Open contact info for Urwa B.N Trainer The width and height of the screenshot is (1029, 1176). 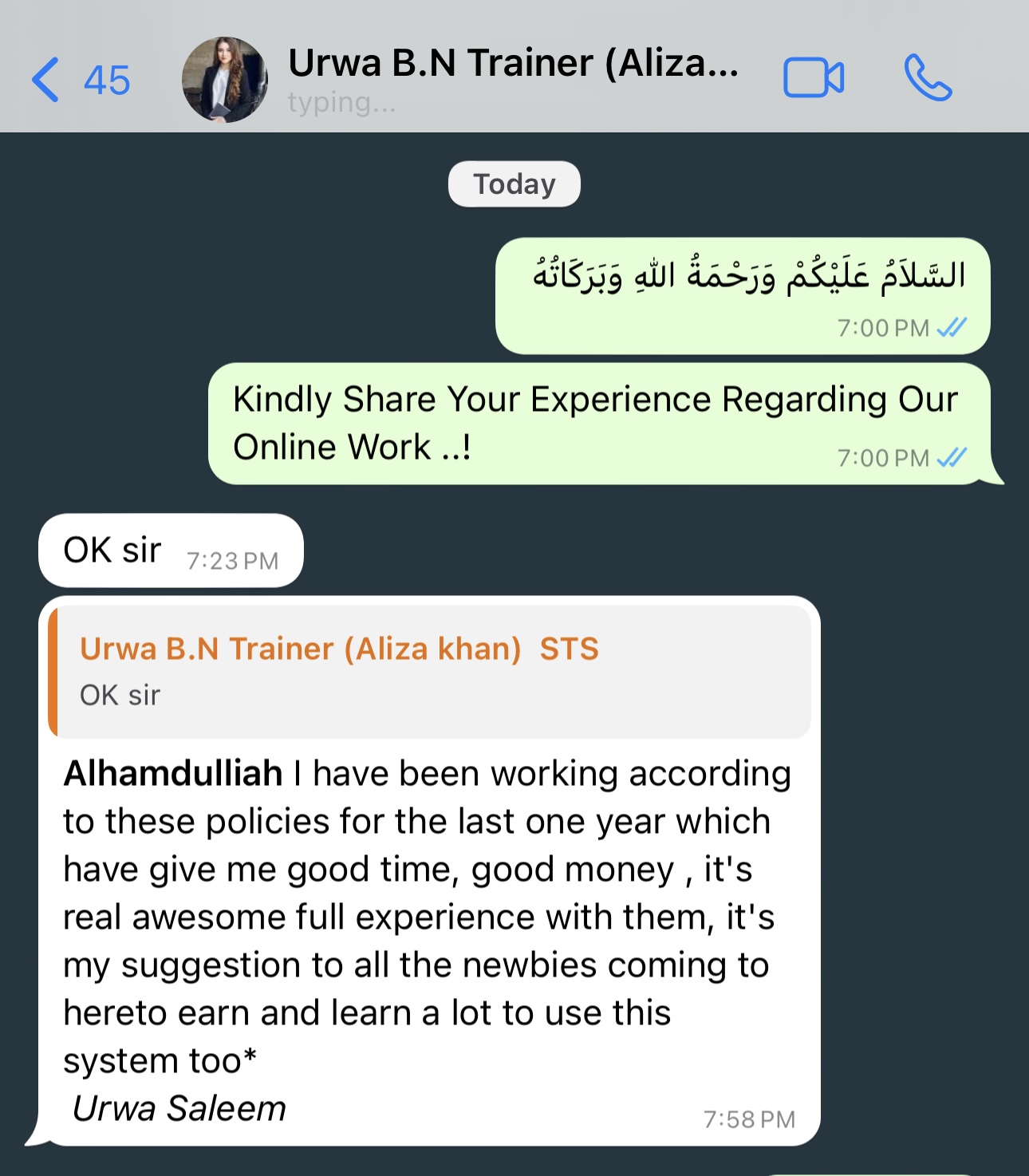[513, 64]
